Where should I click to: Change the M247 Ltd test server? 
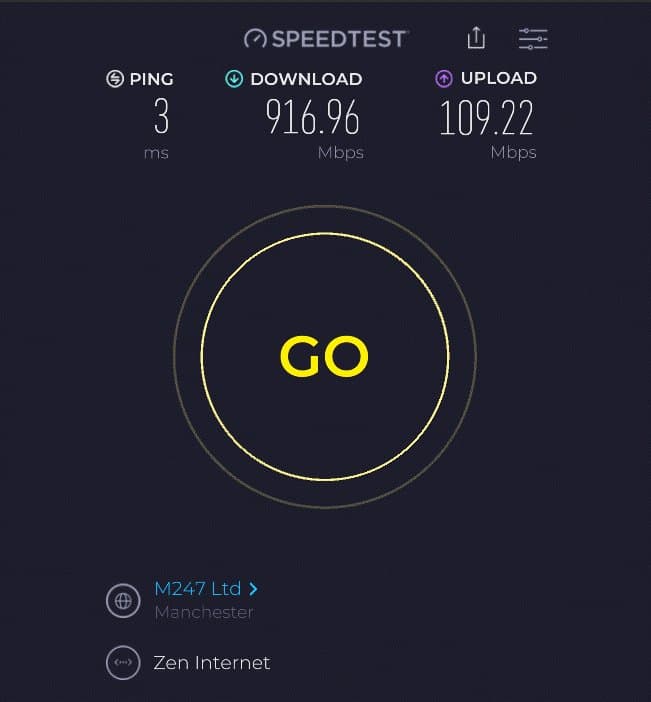[x=206, y=589]
